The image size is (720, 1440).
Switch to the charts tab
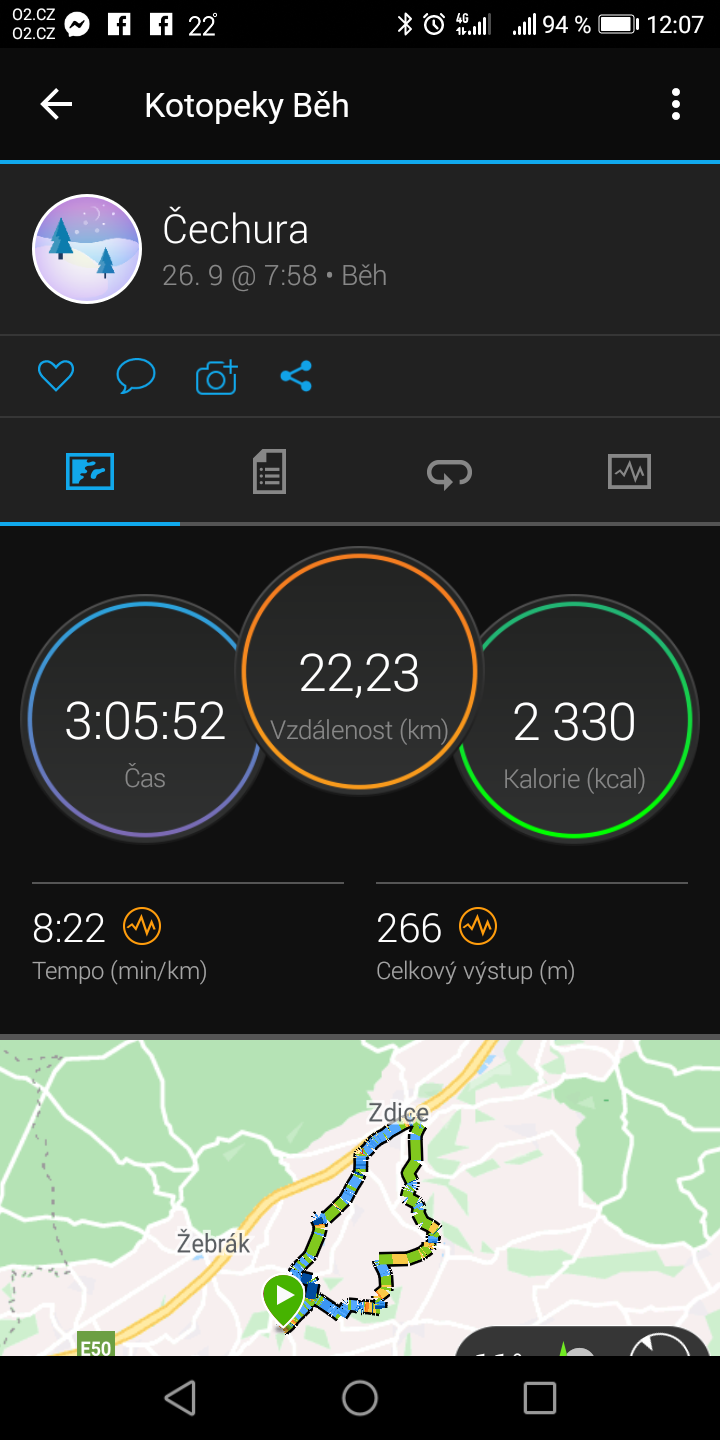coord(629,471)
